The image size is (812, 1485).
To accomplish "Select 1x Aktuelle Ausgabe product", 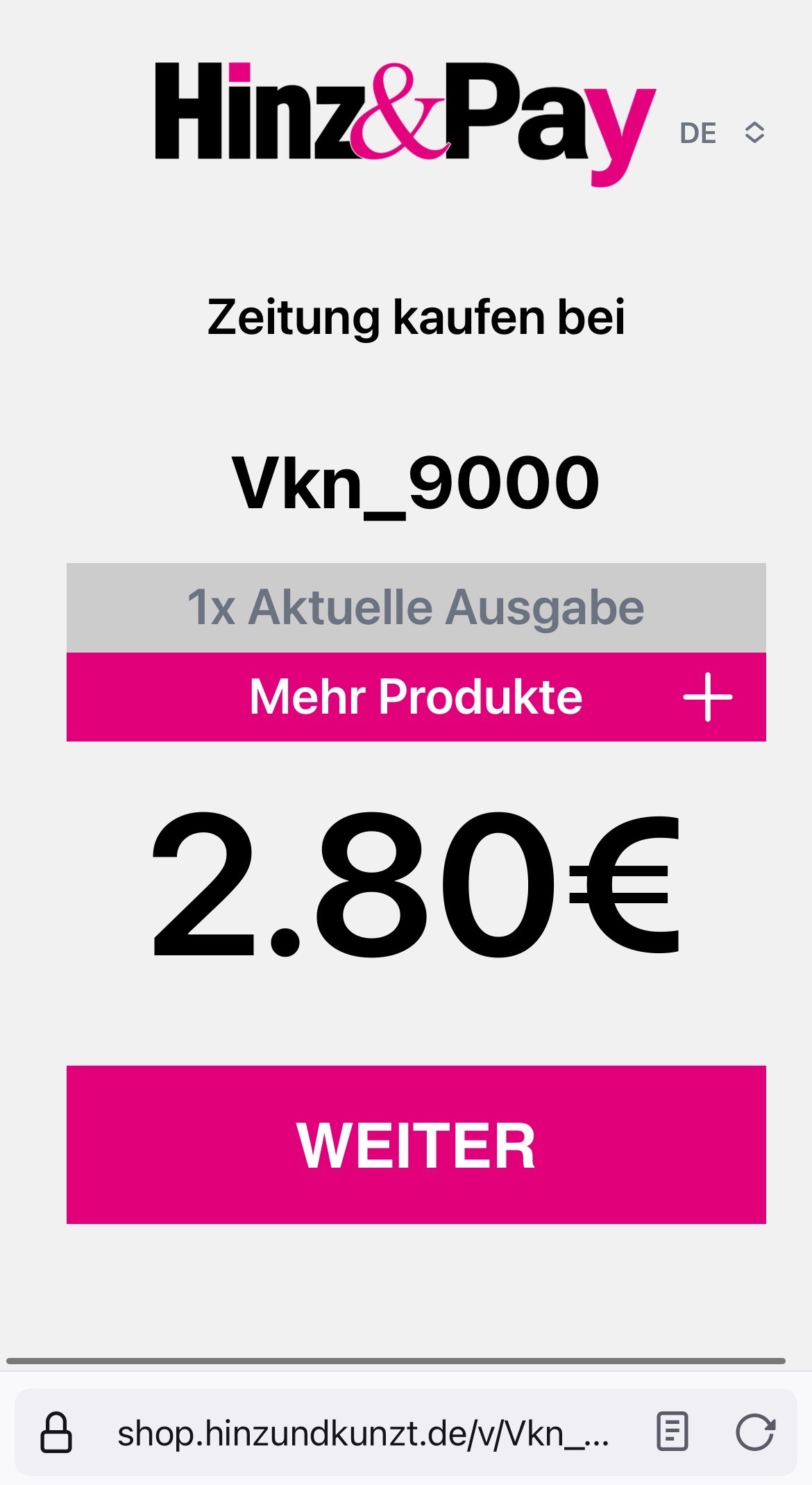I will pos(416,607).
